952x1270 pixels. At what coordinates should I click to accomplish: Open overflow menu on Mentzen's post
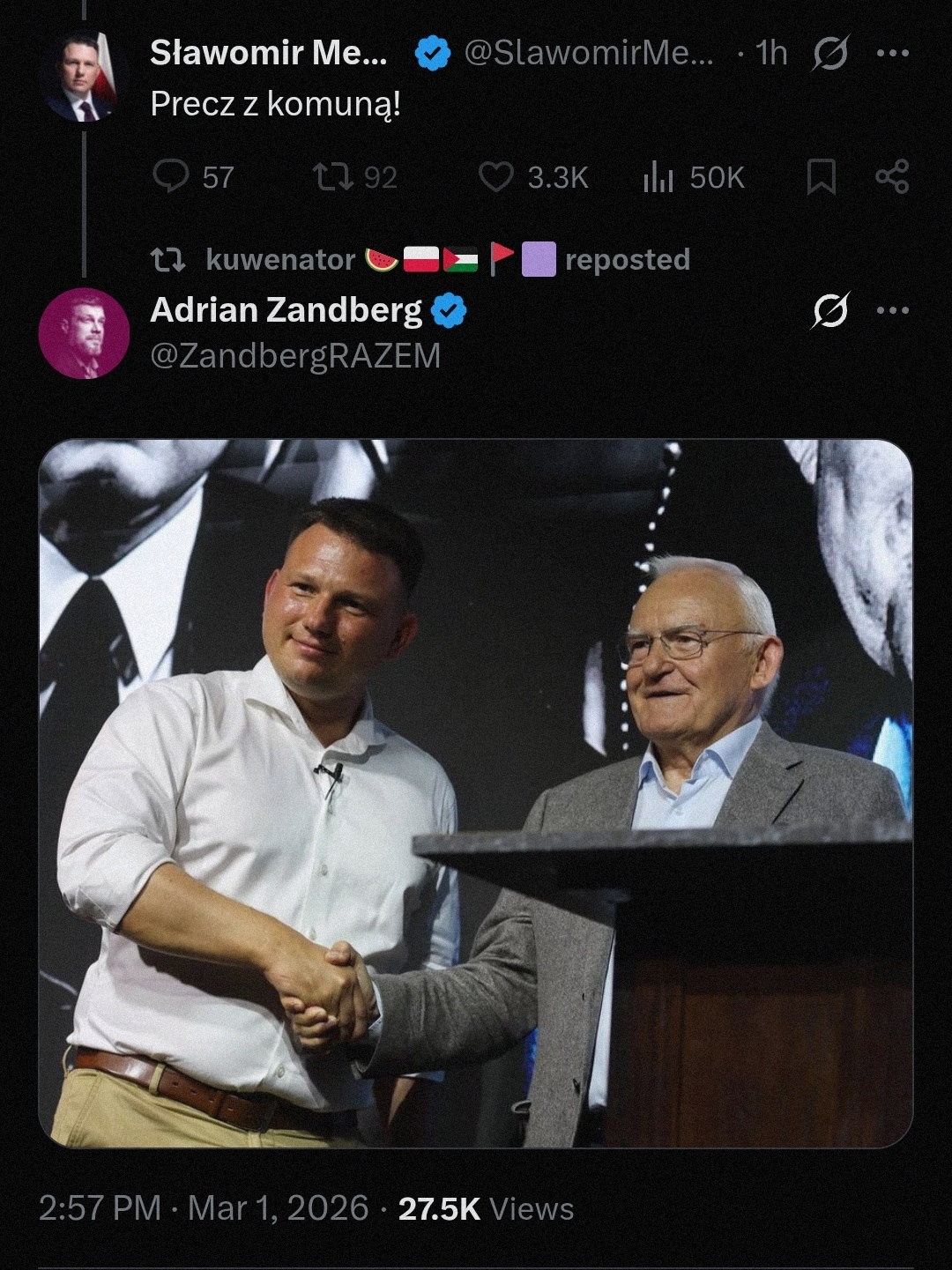[892, 54]
